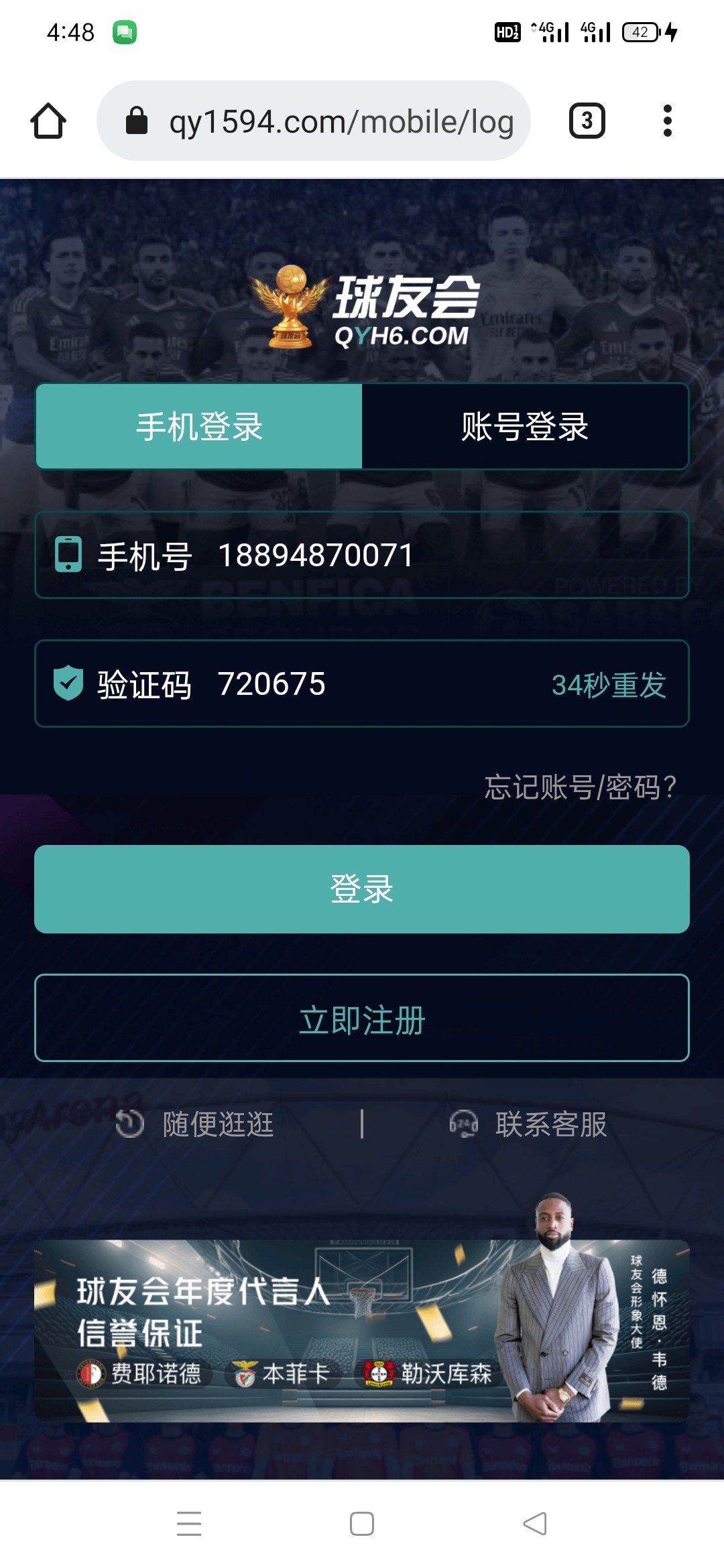Contact support via 联系客服
724x1568 pixels.
pos(528,1124)
